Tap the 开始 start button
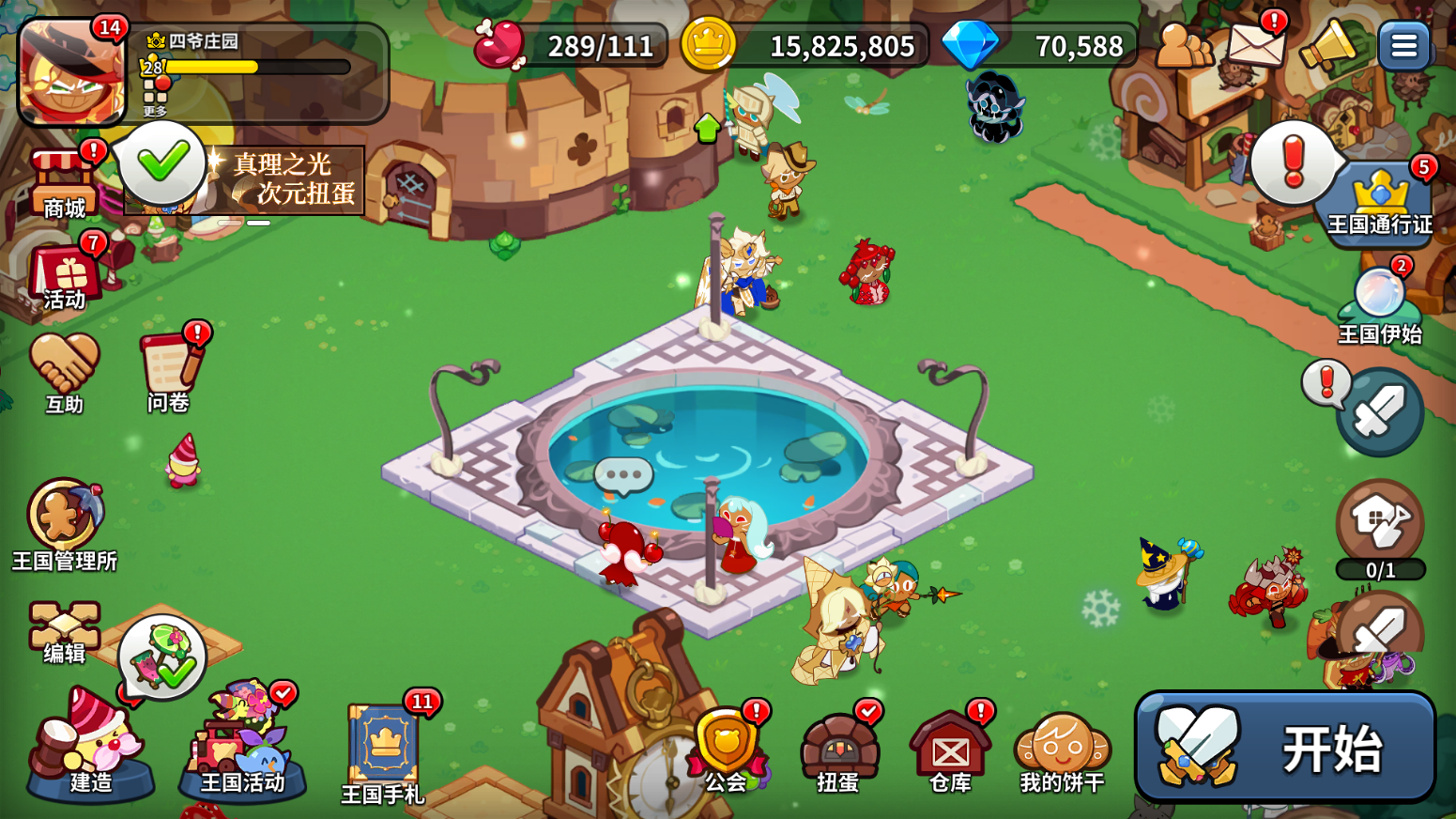 (1284, 748)
